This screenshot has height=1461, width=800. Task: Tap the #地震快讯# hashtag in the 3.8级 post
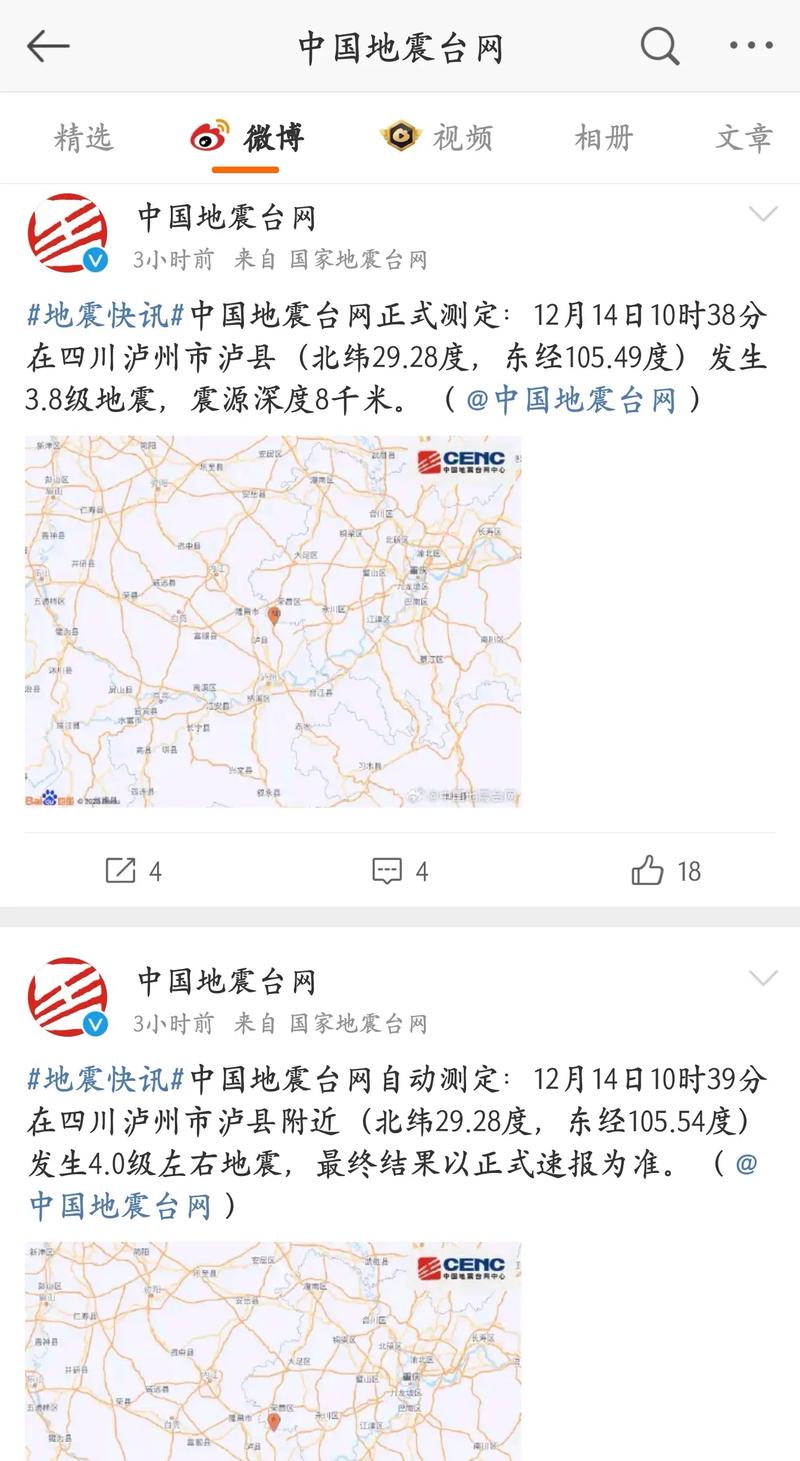(x=106, y=316)
